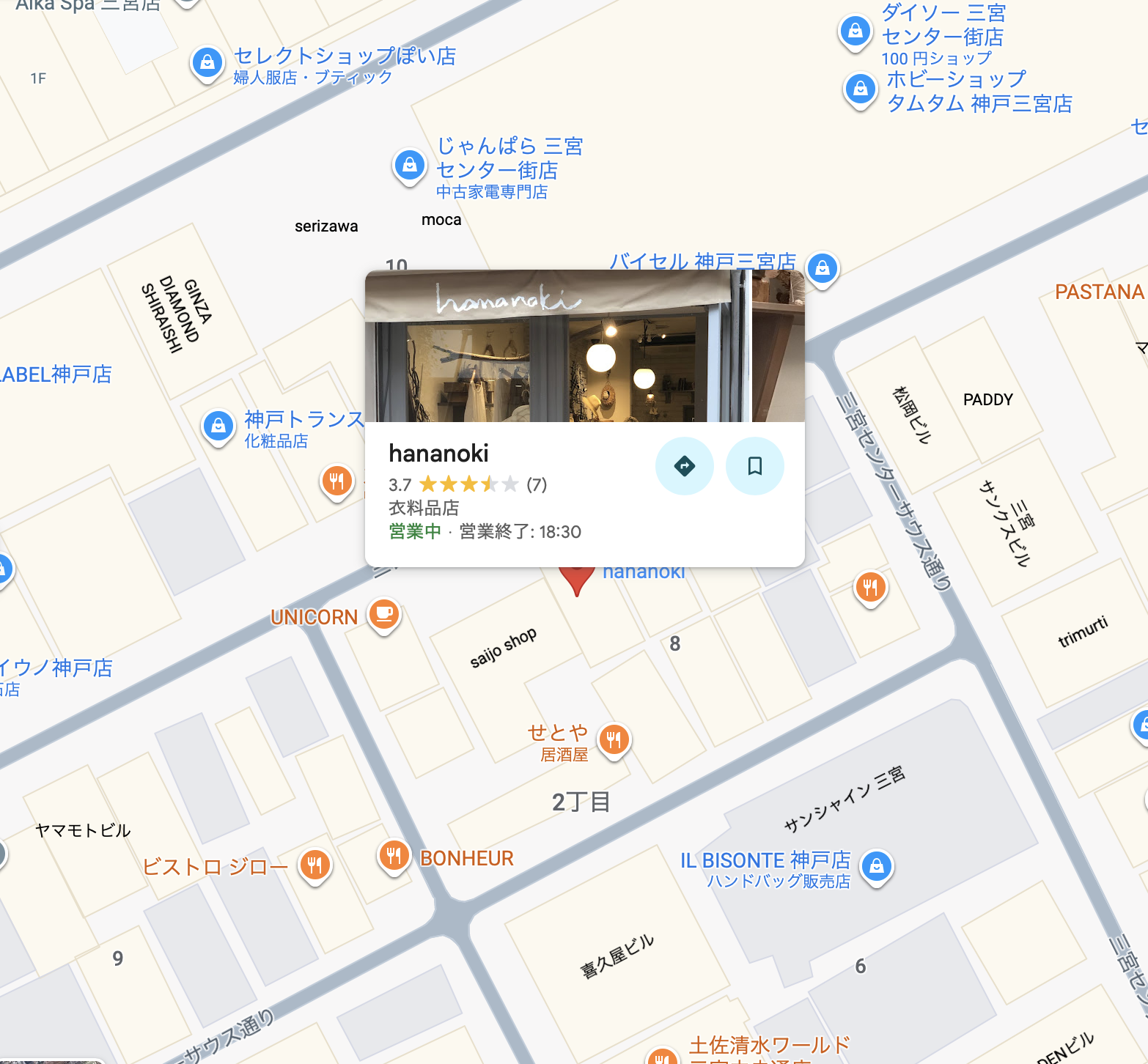Image resolution: width=1148 pixels, height=1064 pixels.
Task: Open UNICORN cafe marker
Action: [x=384, y=613]
